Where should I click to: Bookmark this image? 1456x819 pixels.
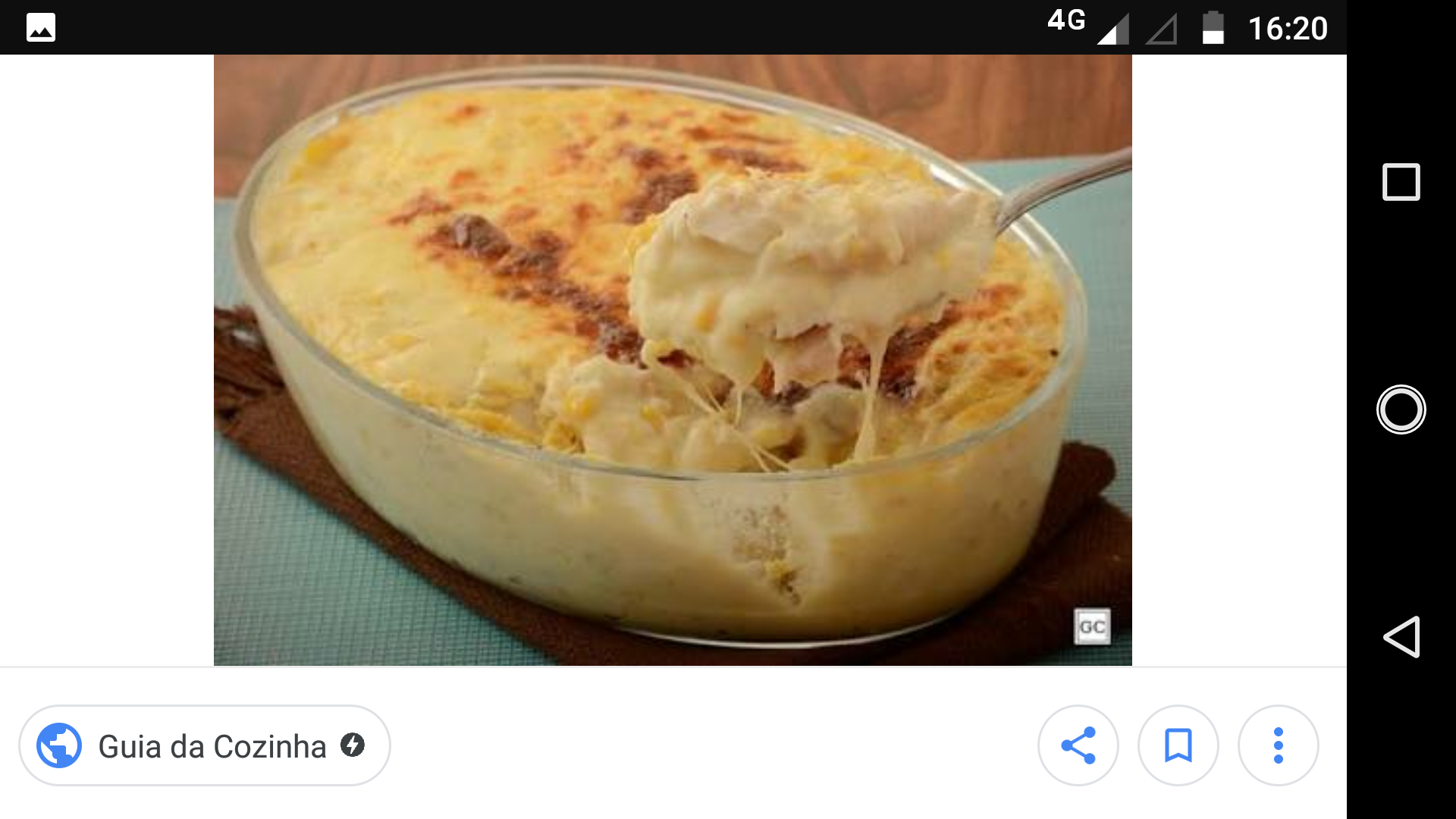point(1178,746)
